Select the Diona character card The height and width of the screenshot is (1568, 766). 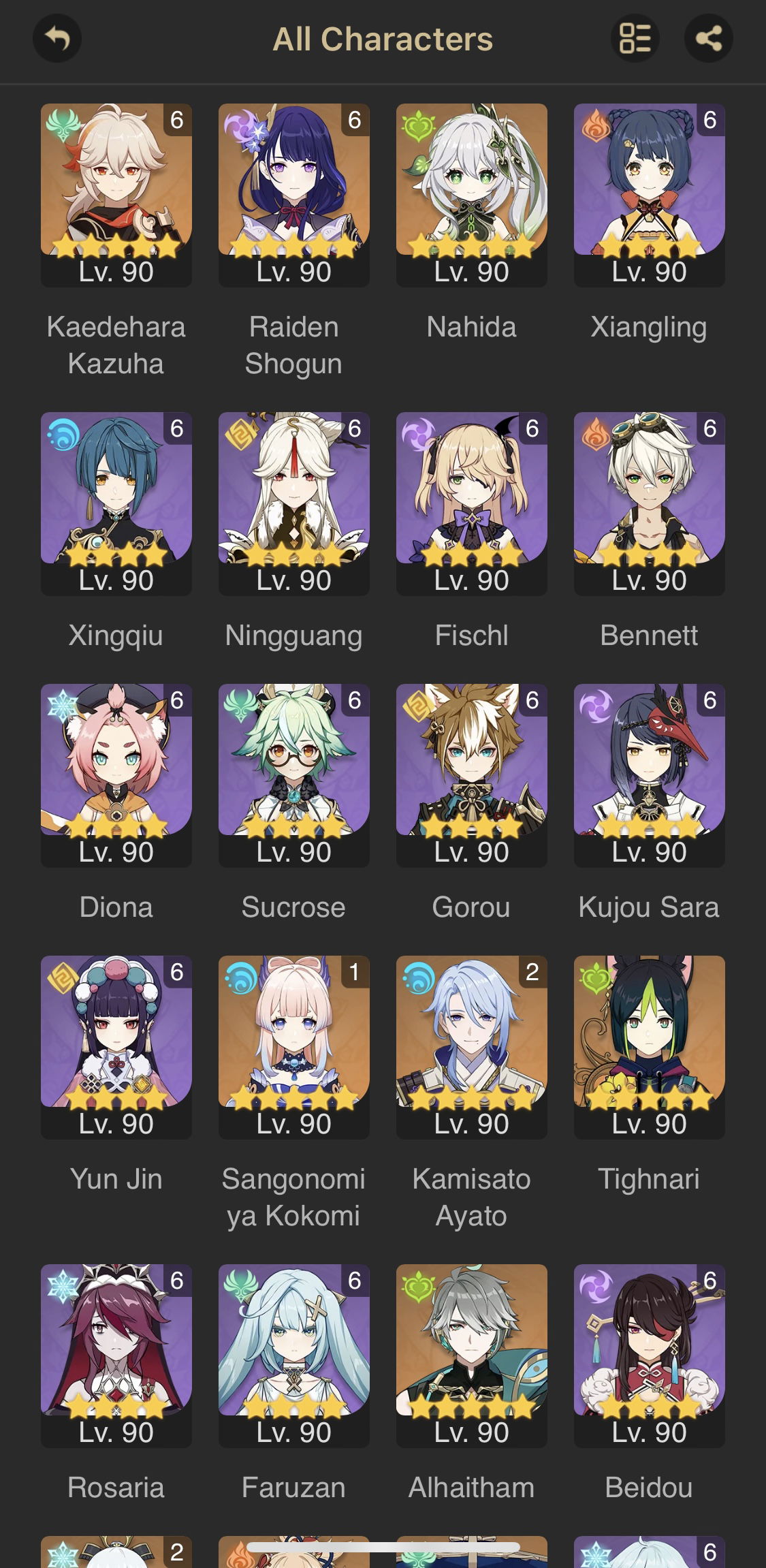116,776
